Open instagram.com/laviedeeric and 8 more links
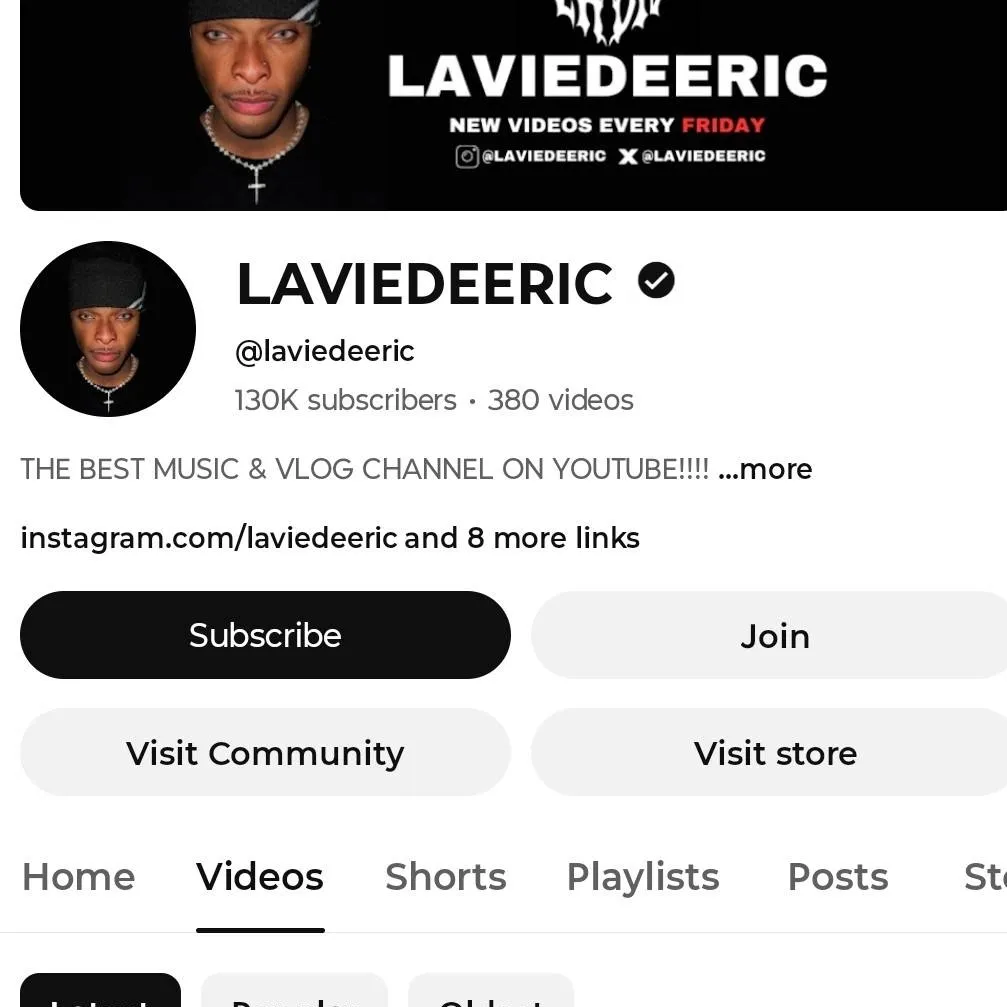1007x1007 pixels. point(330,538)
